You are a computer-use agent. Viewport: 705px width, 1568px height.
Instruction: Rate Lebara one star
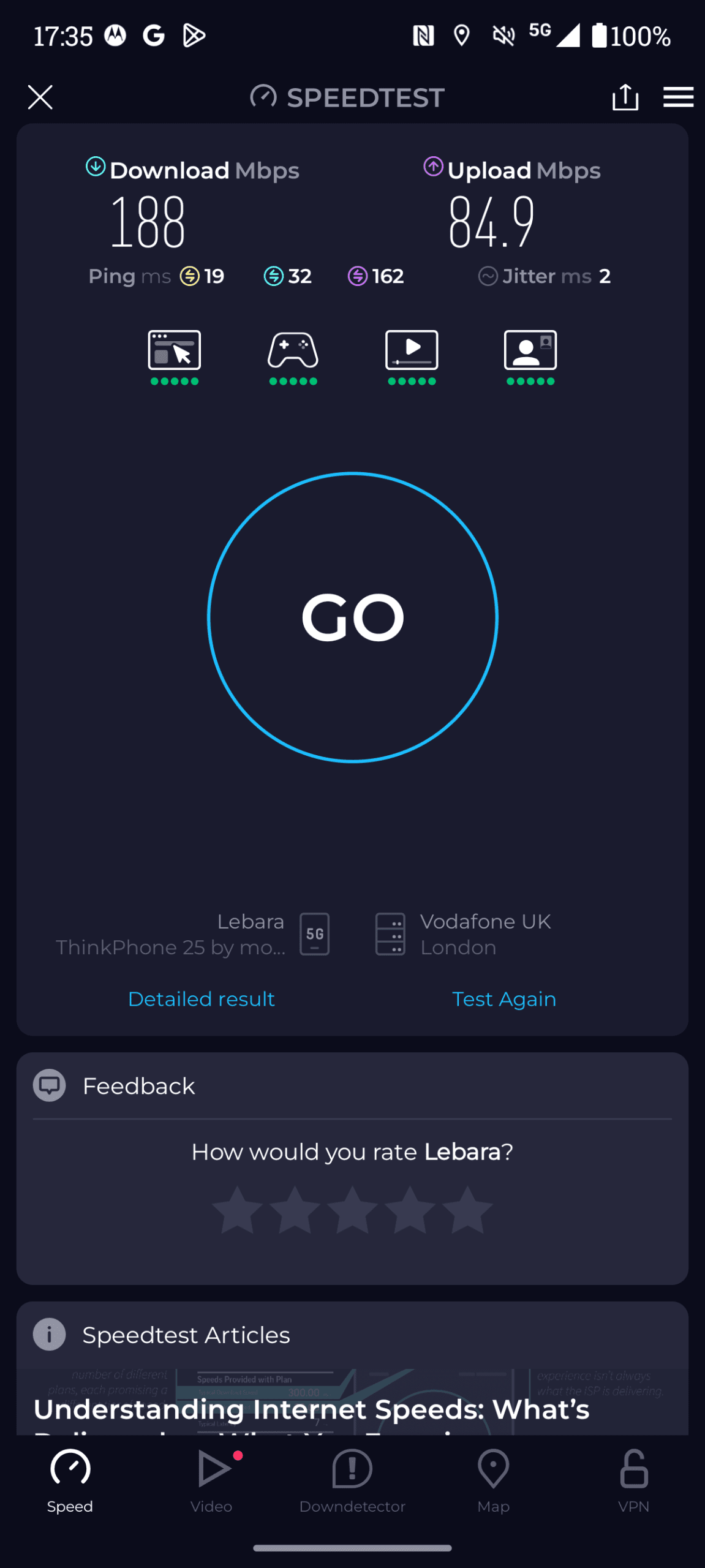coord(237,1210)
